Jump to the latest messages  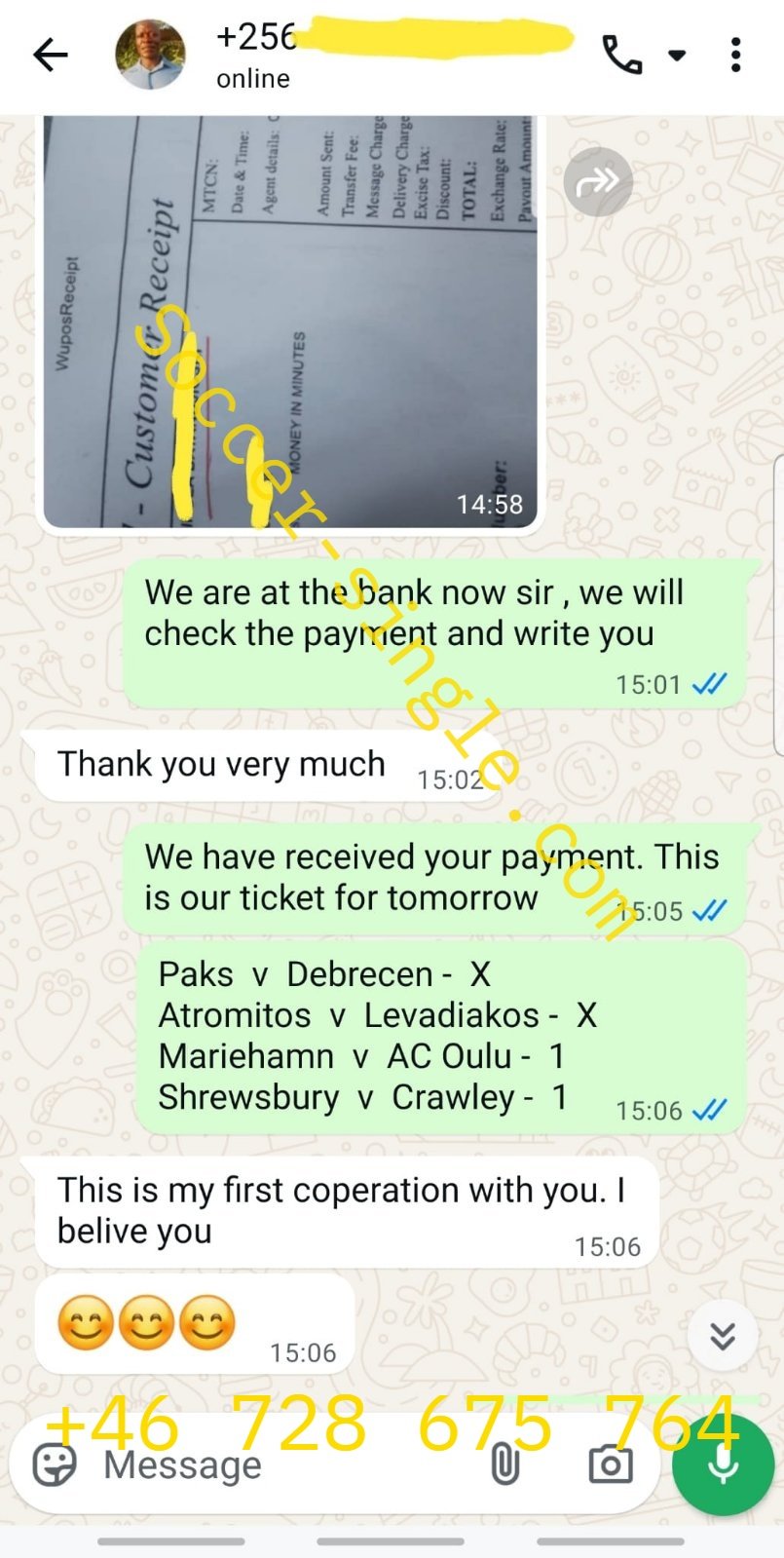723,1335
